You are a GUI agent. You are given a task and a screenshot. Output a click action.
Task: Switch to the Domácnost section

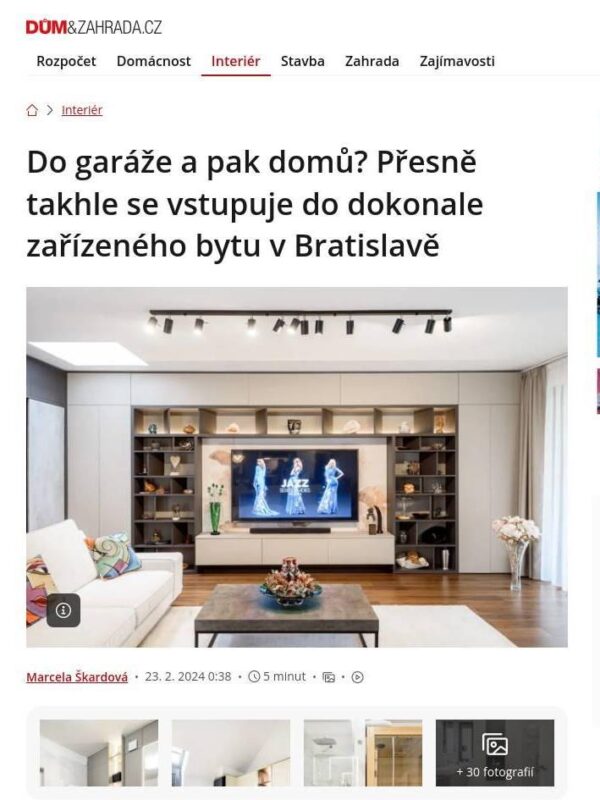click(x=153, y=61)
